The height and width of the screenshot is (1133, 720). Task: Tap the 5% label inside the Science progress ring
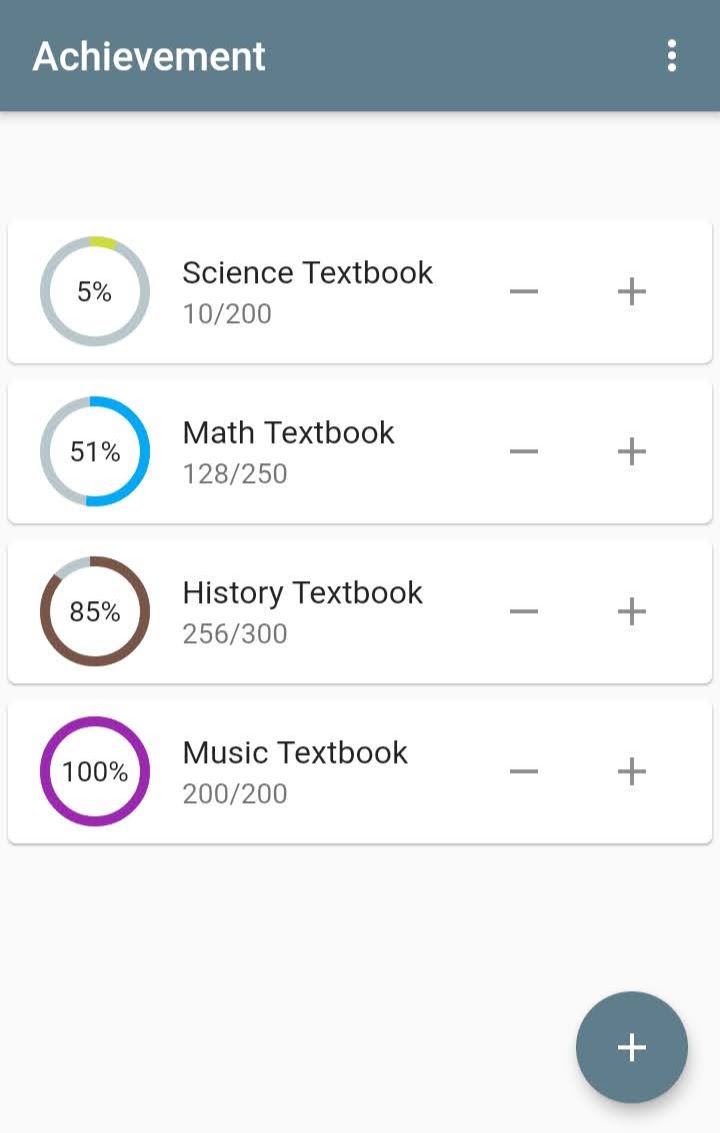pyautogui.click(x=94, y=292)
